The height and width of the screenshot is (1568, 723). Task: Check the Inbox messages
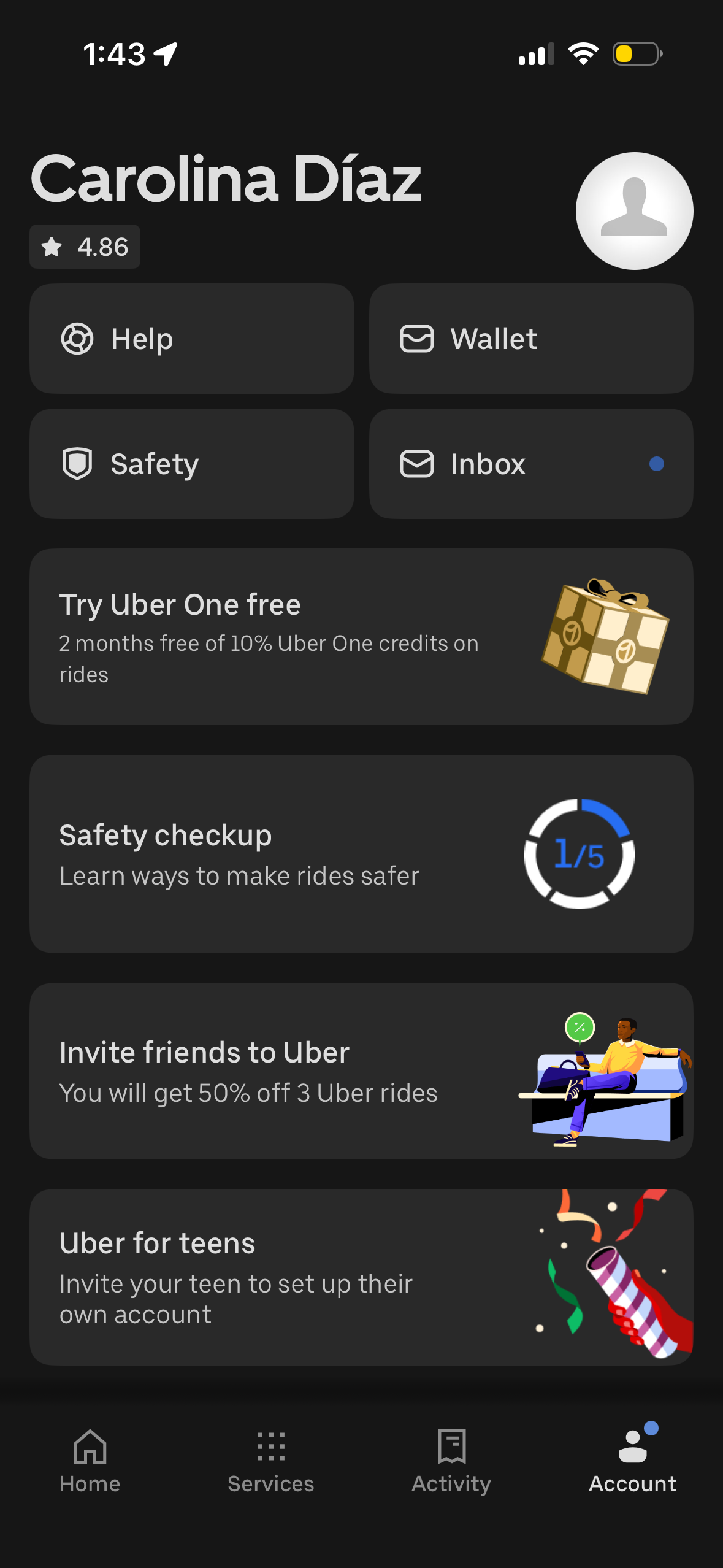531,464
